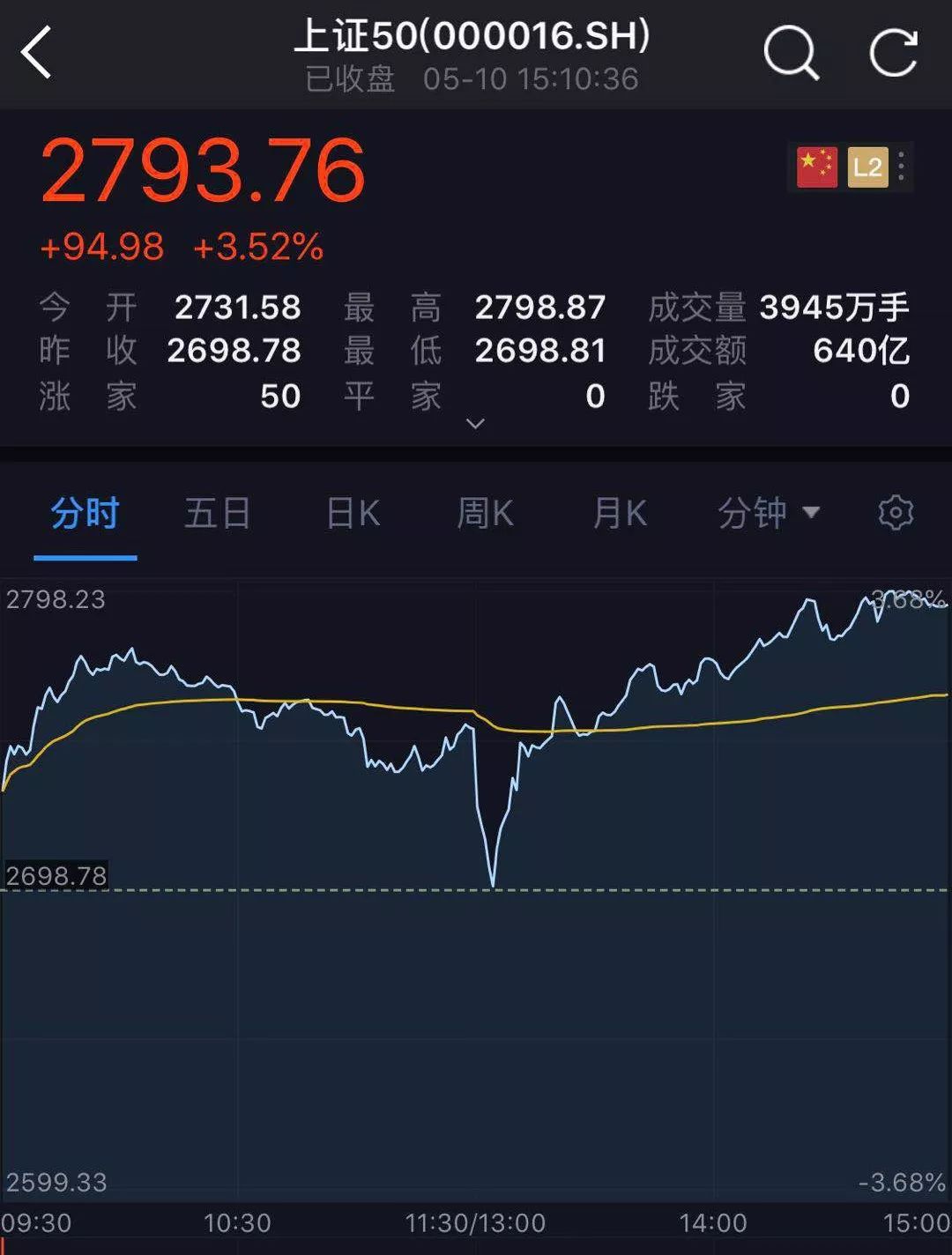Open chart settings gear
The height and width of the screenshot is (1255, 952).
point(896,513)
